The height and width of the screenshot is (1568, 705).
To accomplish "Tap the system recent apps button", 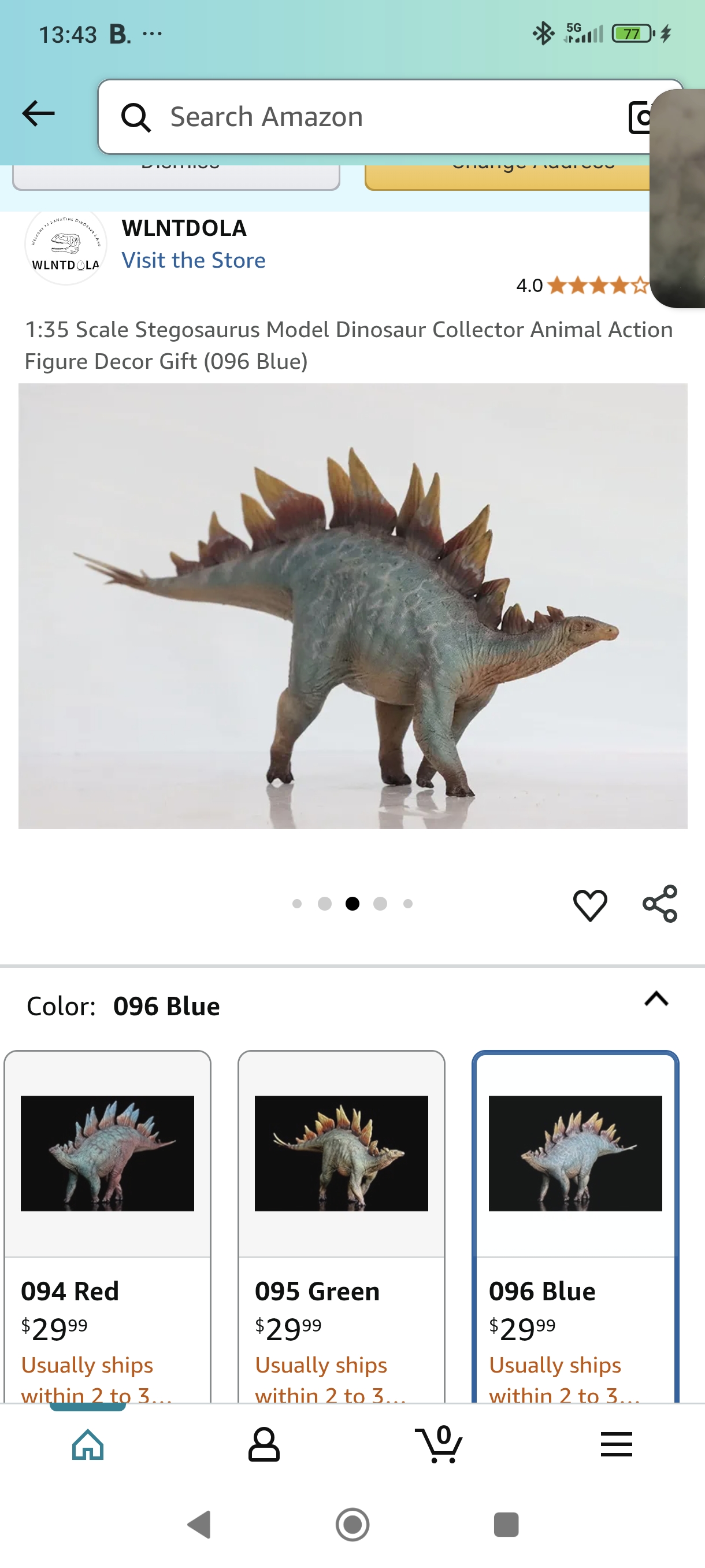I will (x=506, y=1525).
